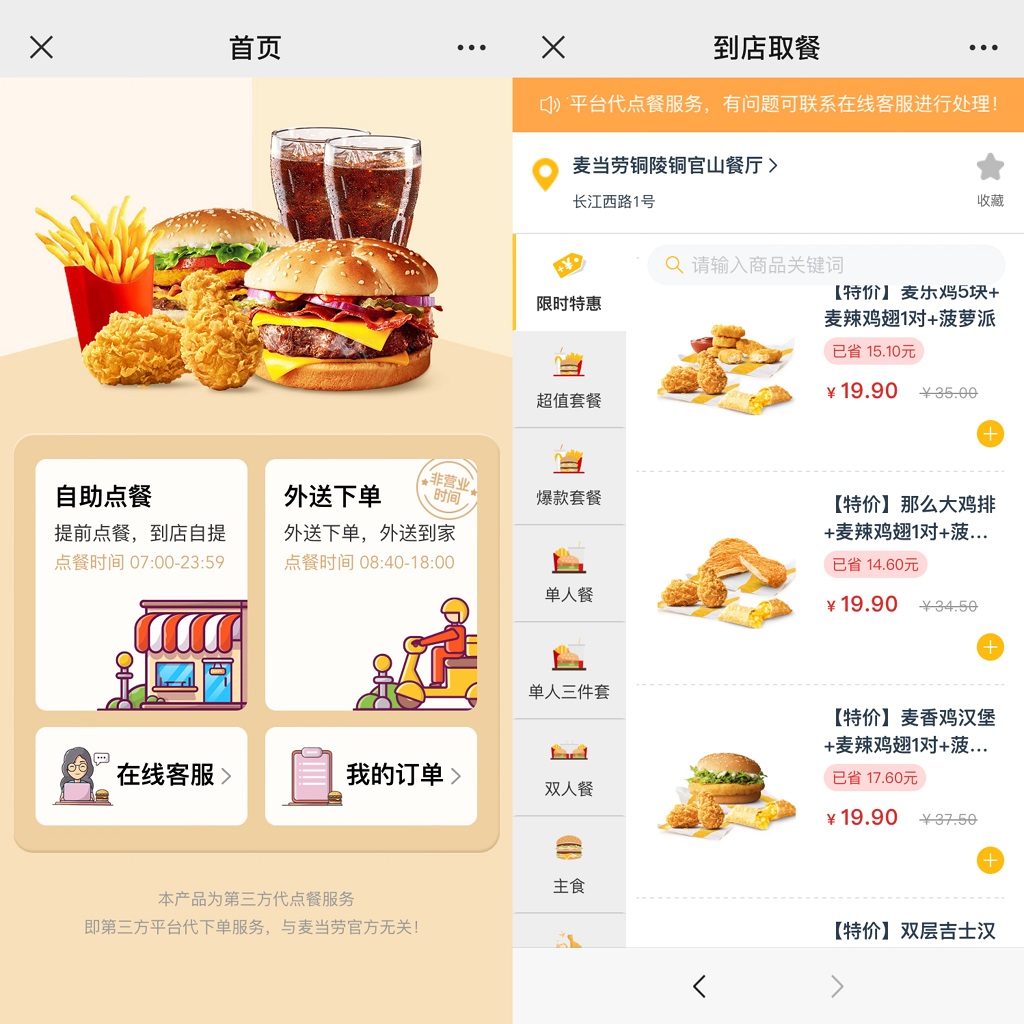Close the 到店取餐 page
The width and height of the screenshot is (1024, 1024).
pyautogui.click(x=553, y=47)
